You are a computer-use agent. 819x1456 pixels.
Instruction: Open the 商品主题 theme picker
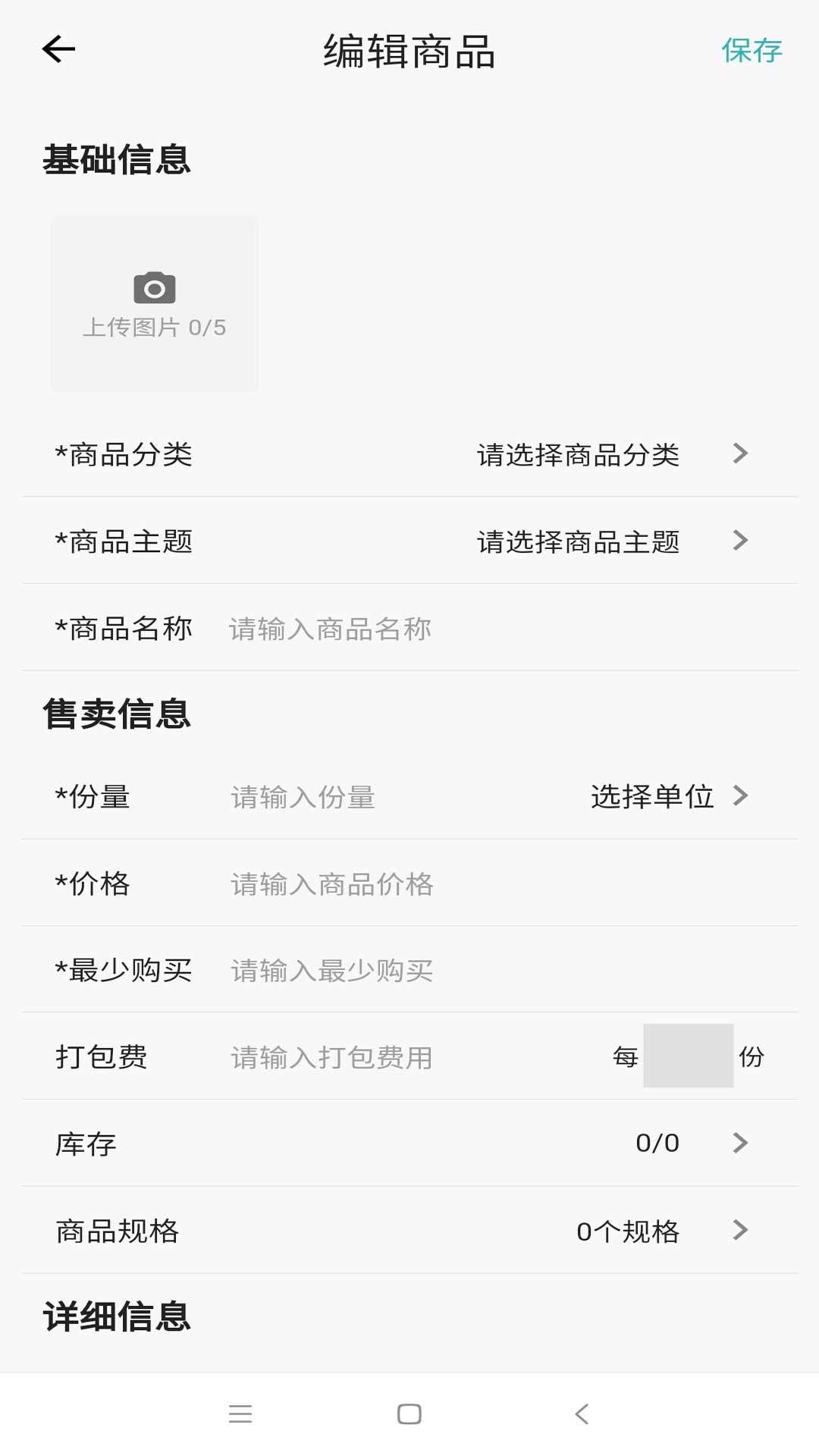409,541
